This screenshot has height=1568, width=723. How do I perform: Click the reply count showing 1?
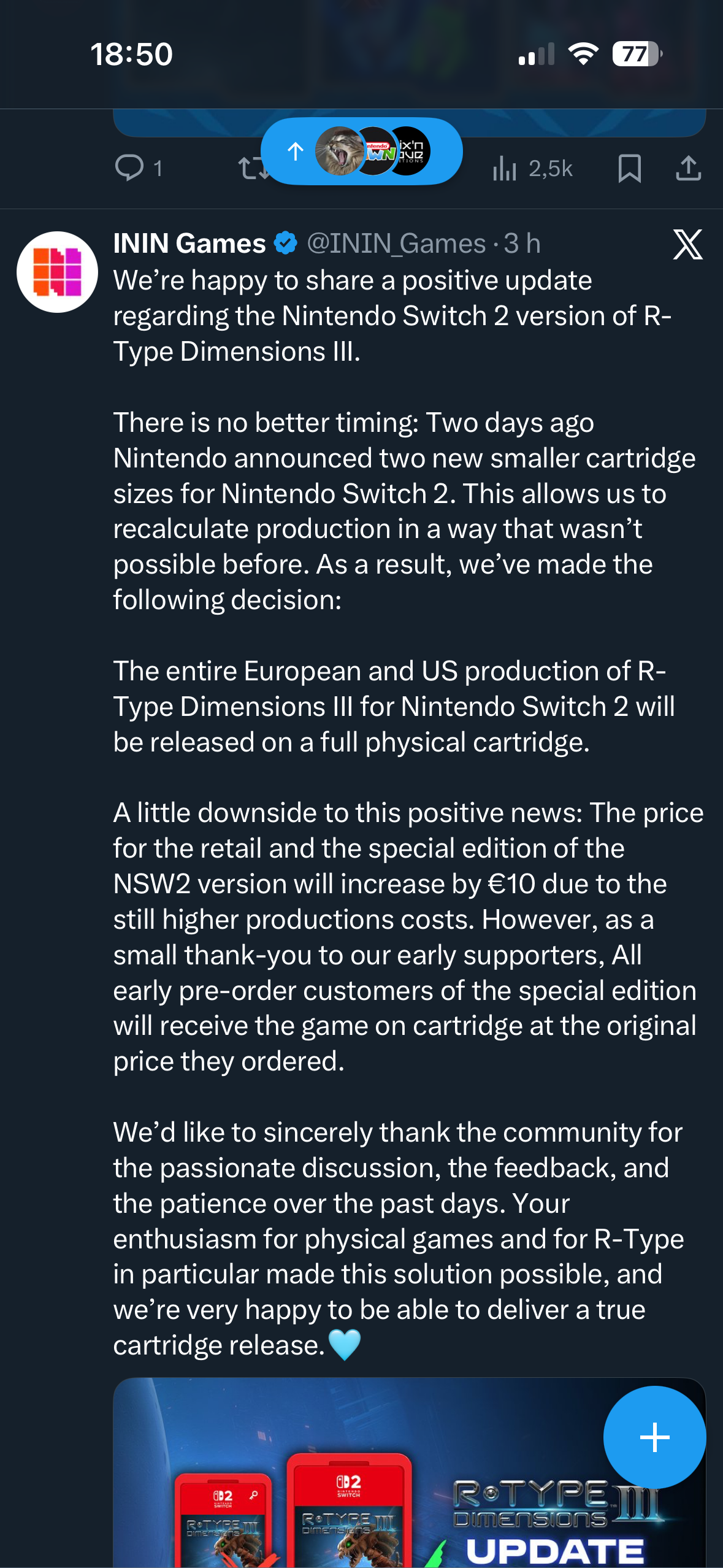pos(157,169)
